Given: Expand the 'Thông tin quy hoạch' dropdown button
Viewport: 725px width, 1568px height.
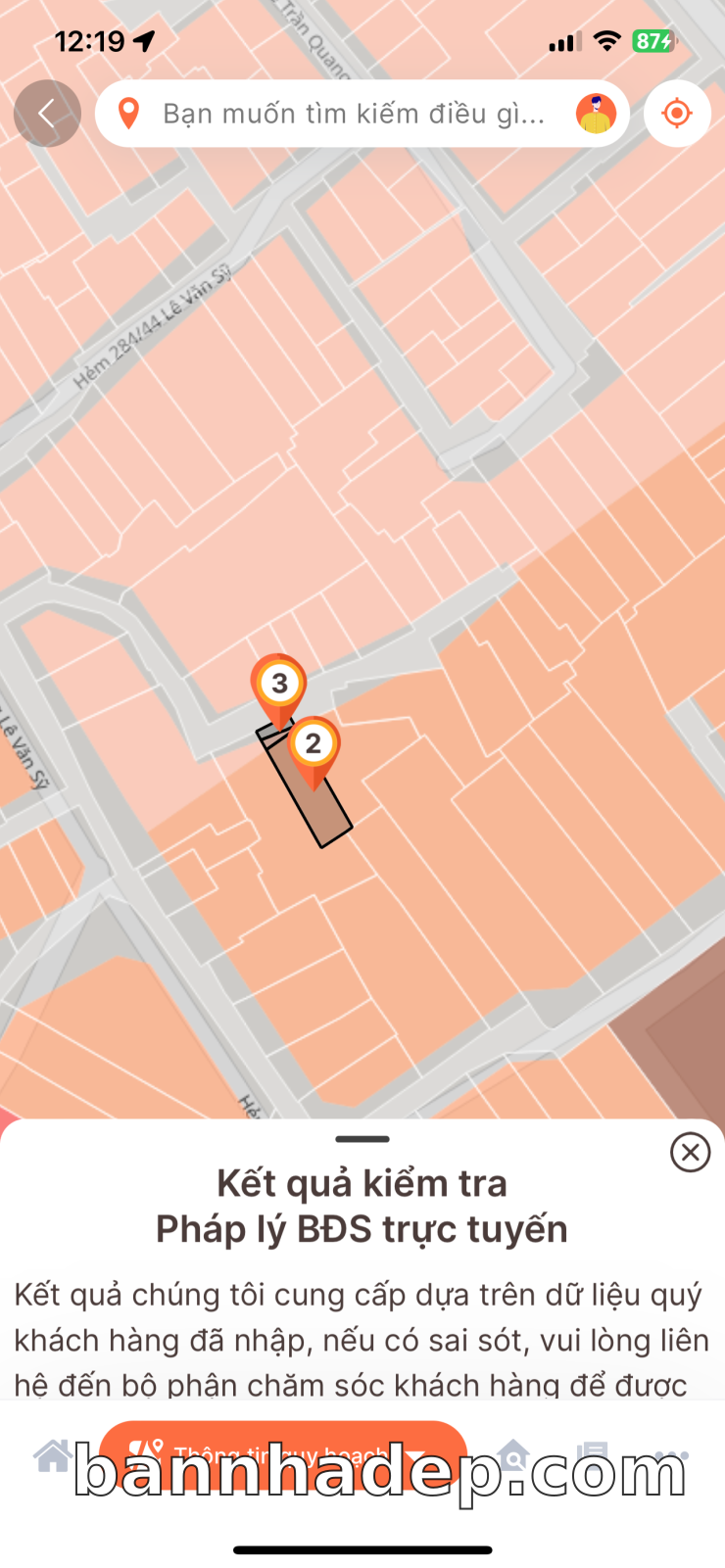Looking at the screenshot, I should pos(282,1453).
